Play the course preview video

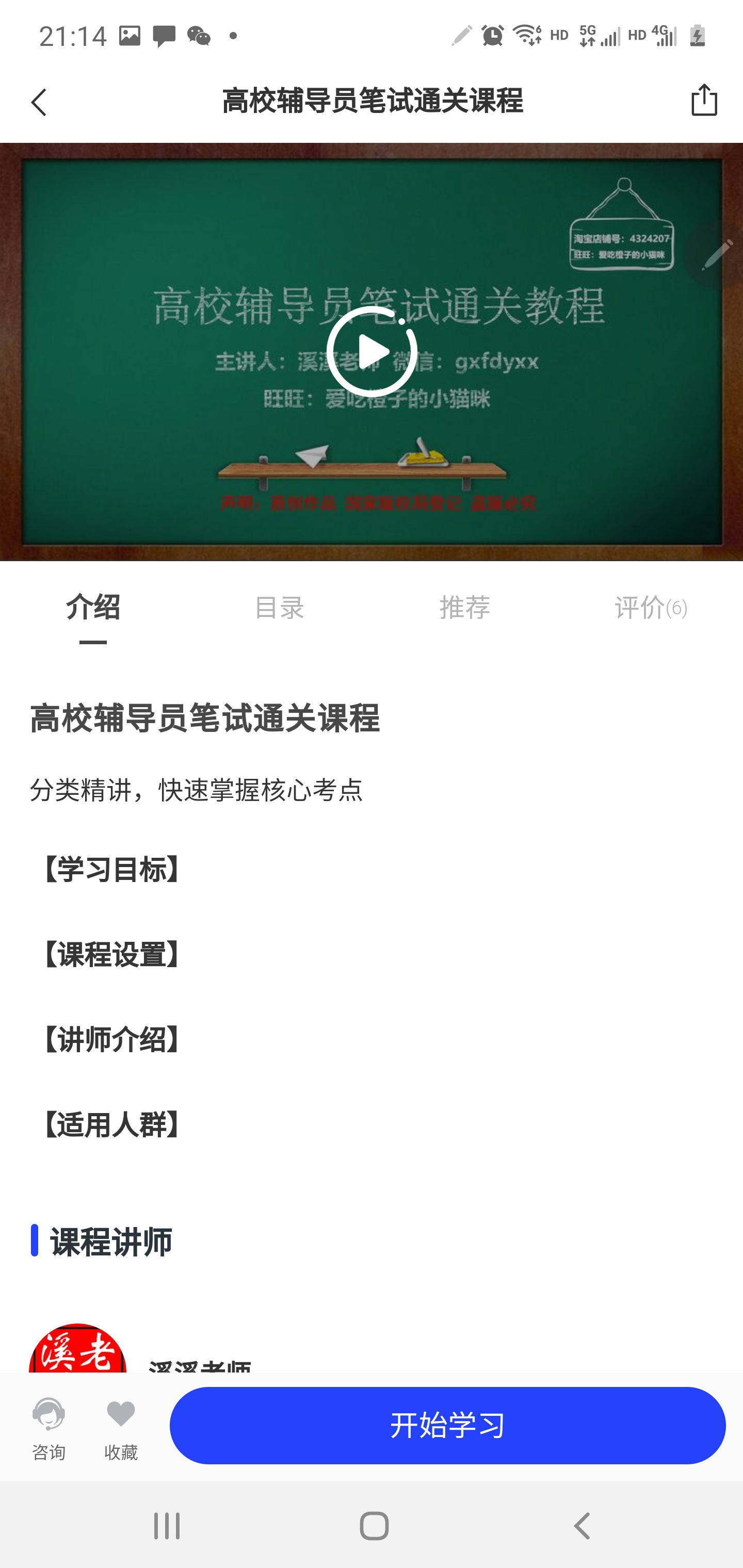click(x=372, y=350)
